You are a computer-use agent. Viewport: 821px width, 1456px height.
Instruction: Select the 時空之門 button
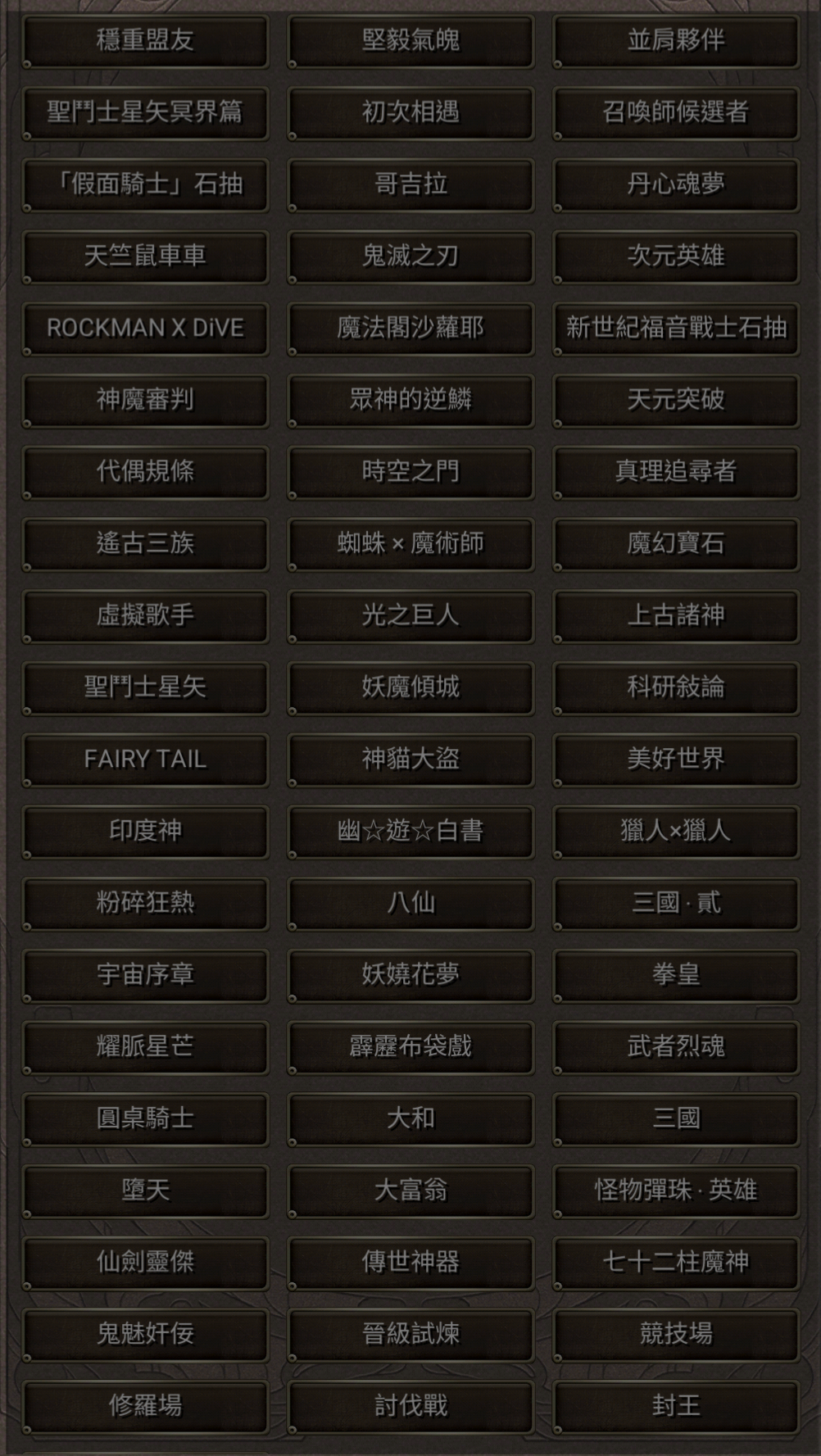[410, 472]
